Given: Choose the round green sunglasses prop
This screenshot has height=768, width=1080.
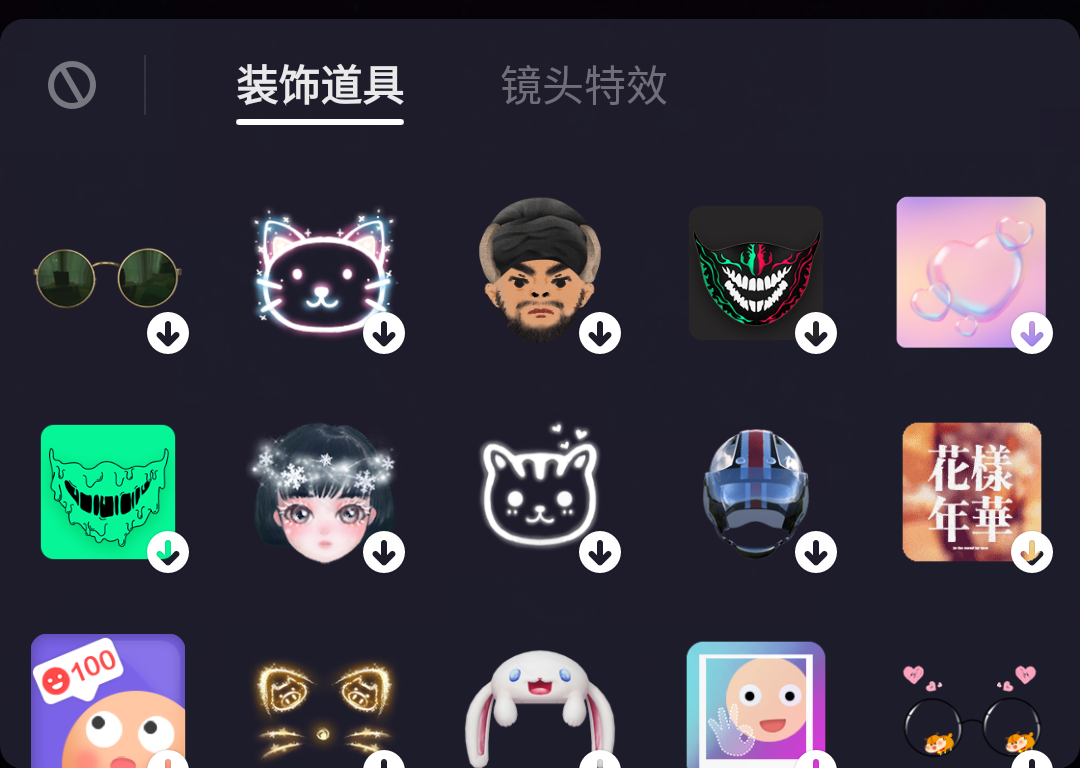Looking at the screenshot, I should click(x=107, y=277).
